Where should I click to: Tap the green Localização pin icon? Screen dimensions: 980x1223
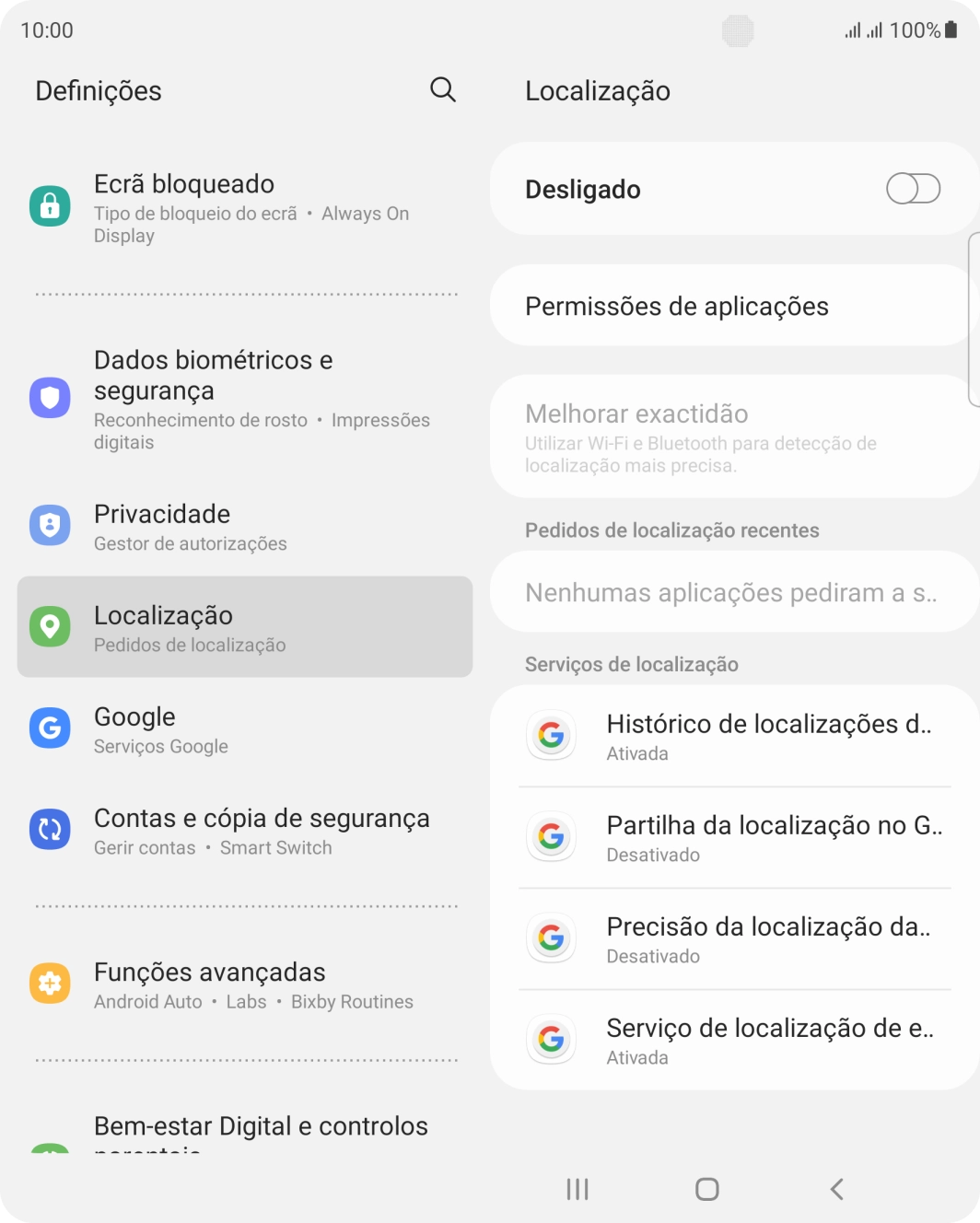(x=51, y=626)
